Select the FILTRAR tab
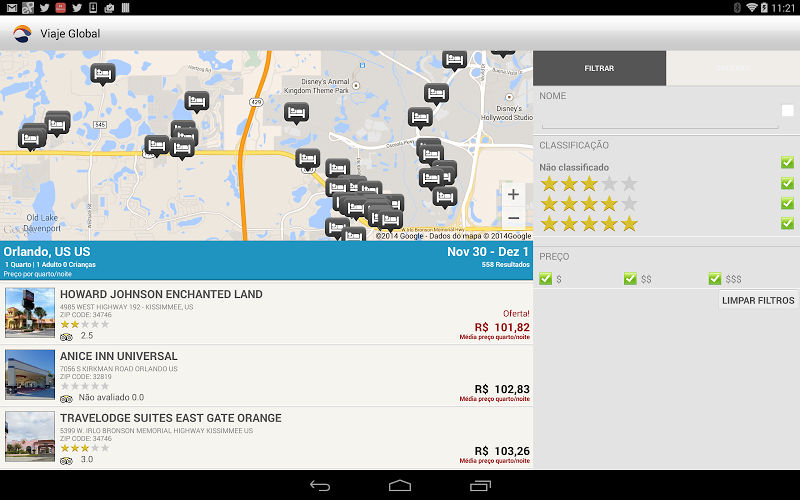Image resolution: width=800 pixels, height=500 pixels. 599,68
